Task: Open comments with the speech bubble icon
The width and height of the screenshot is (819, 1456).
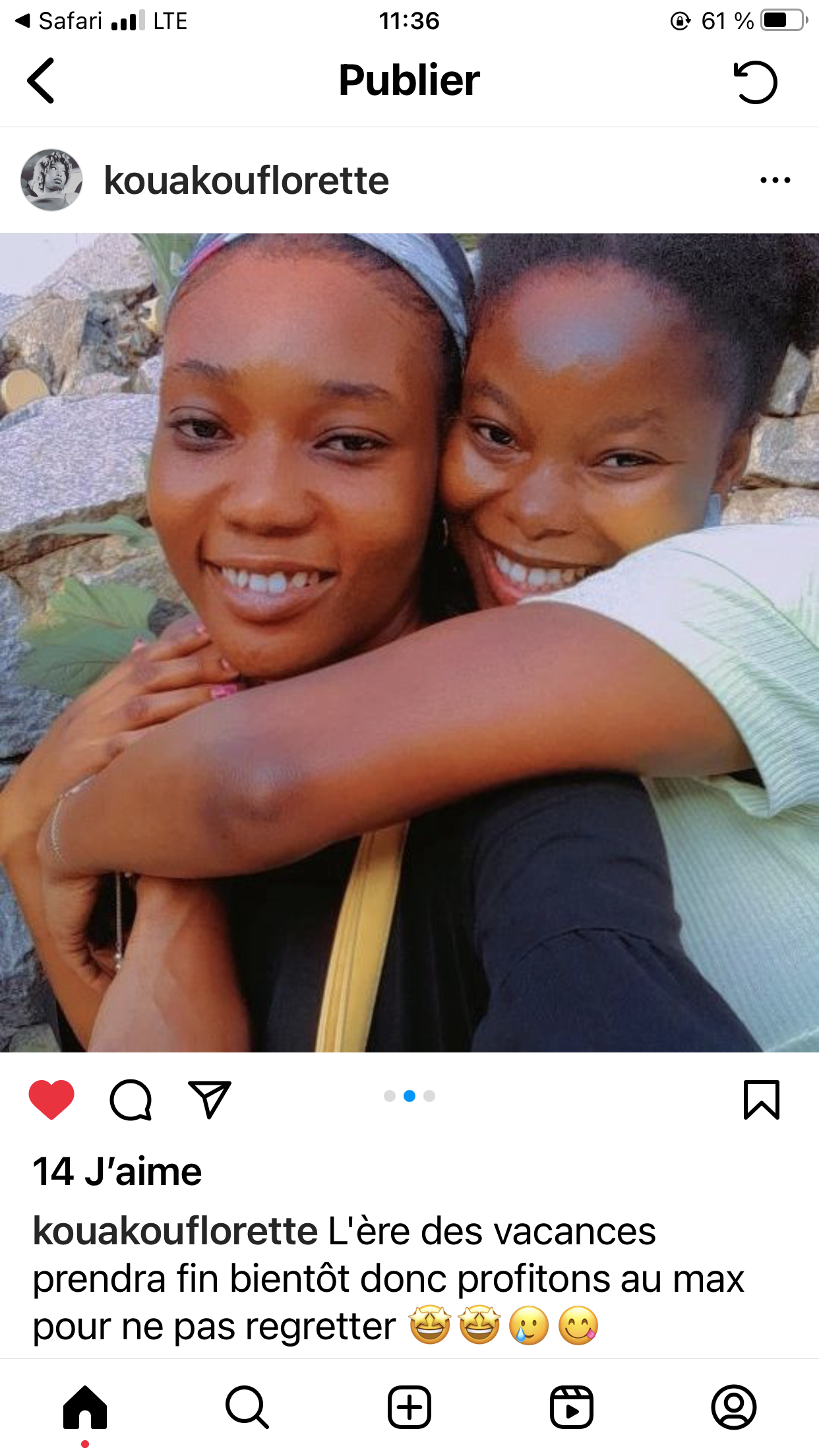Action: click(x=131, y=1100)
